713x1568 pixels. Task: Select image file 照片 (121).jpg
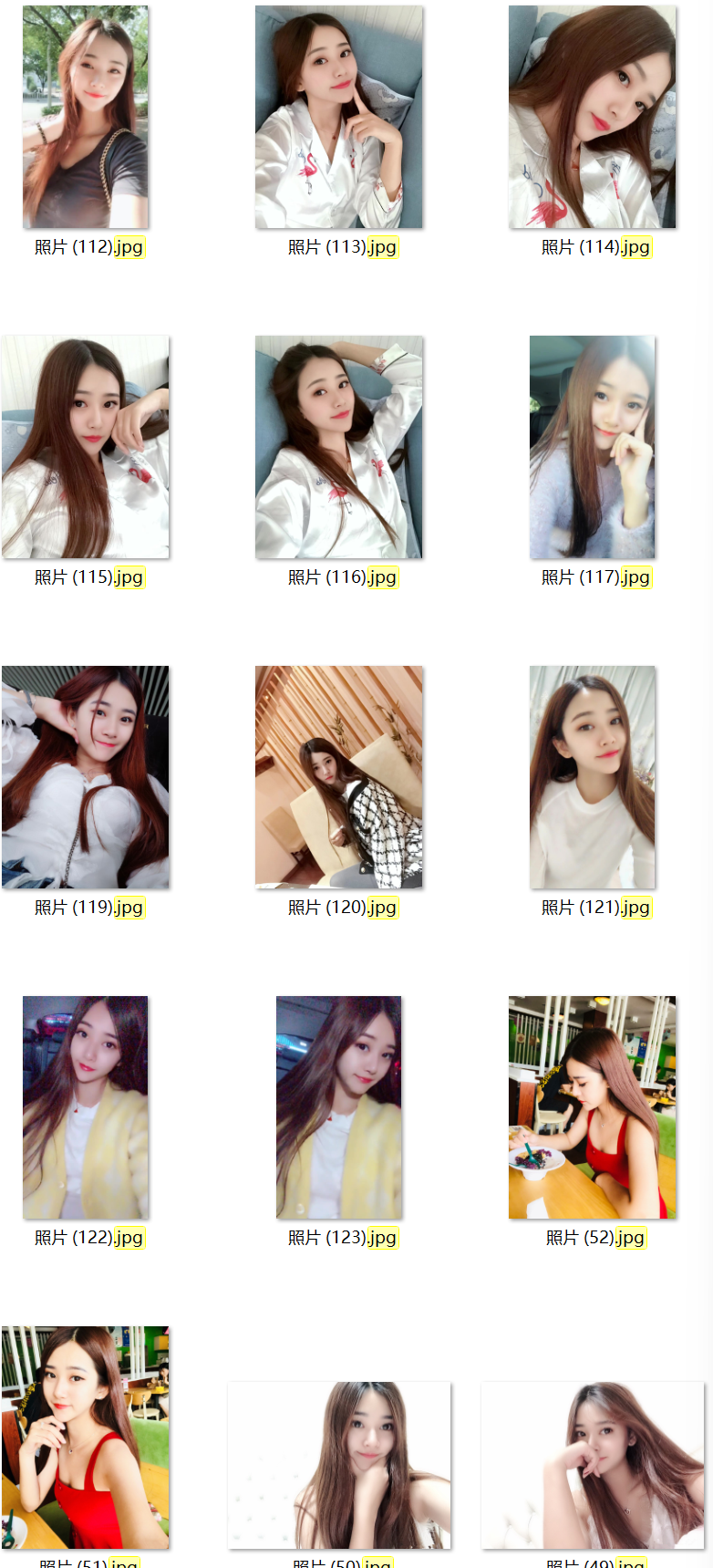click(x=593, y=777)
